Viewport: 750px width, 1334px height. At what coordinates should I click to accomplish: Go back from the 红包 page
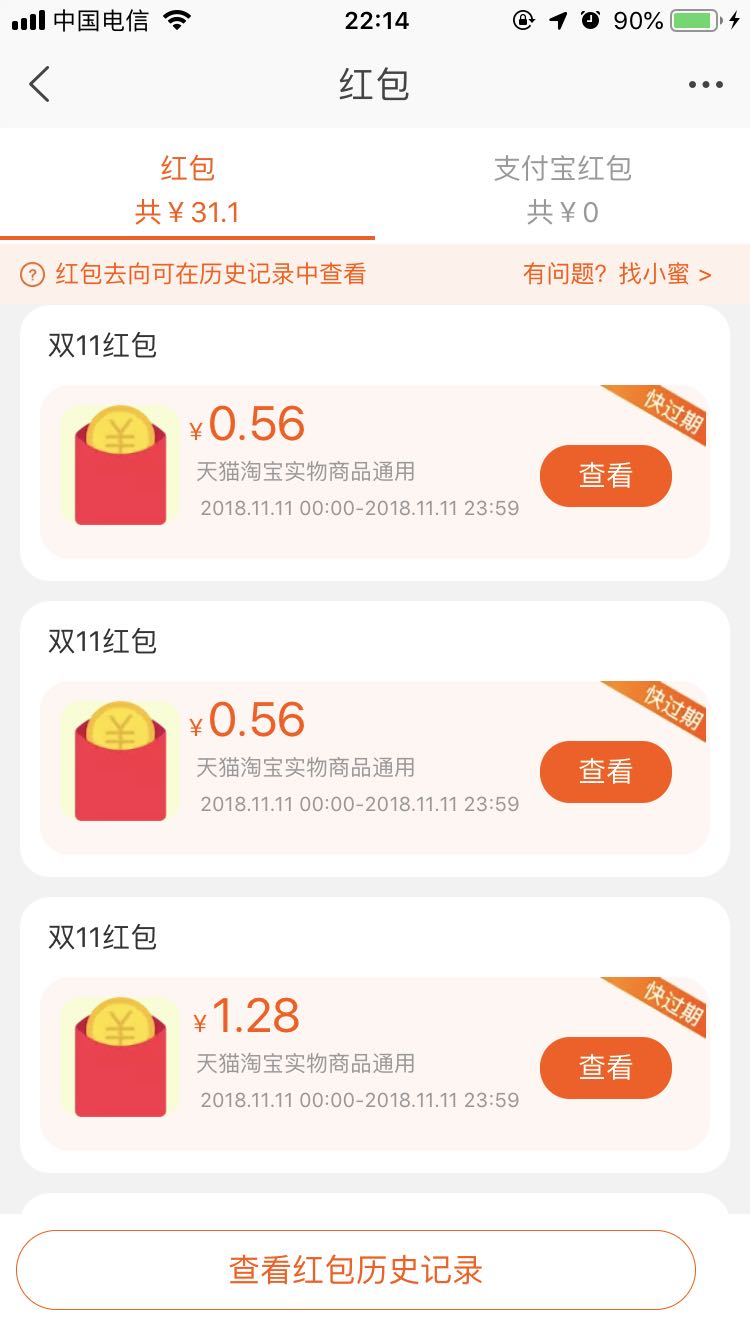tap(40, 85)
